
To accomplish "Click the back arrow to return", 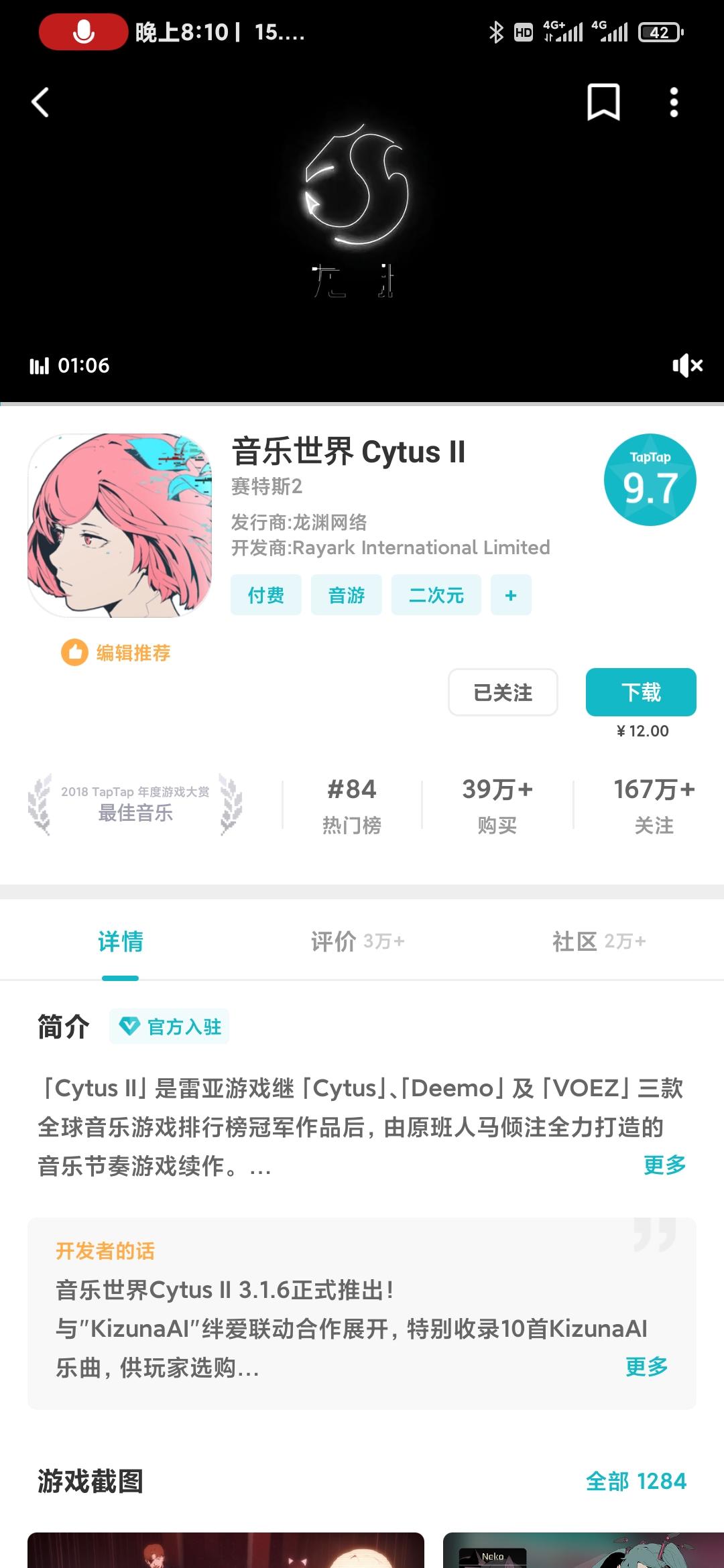I will (40, 102).
